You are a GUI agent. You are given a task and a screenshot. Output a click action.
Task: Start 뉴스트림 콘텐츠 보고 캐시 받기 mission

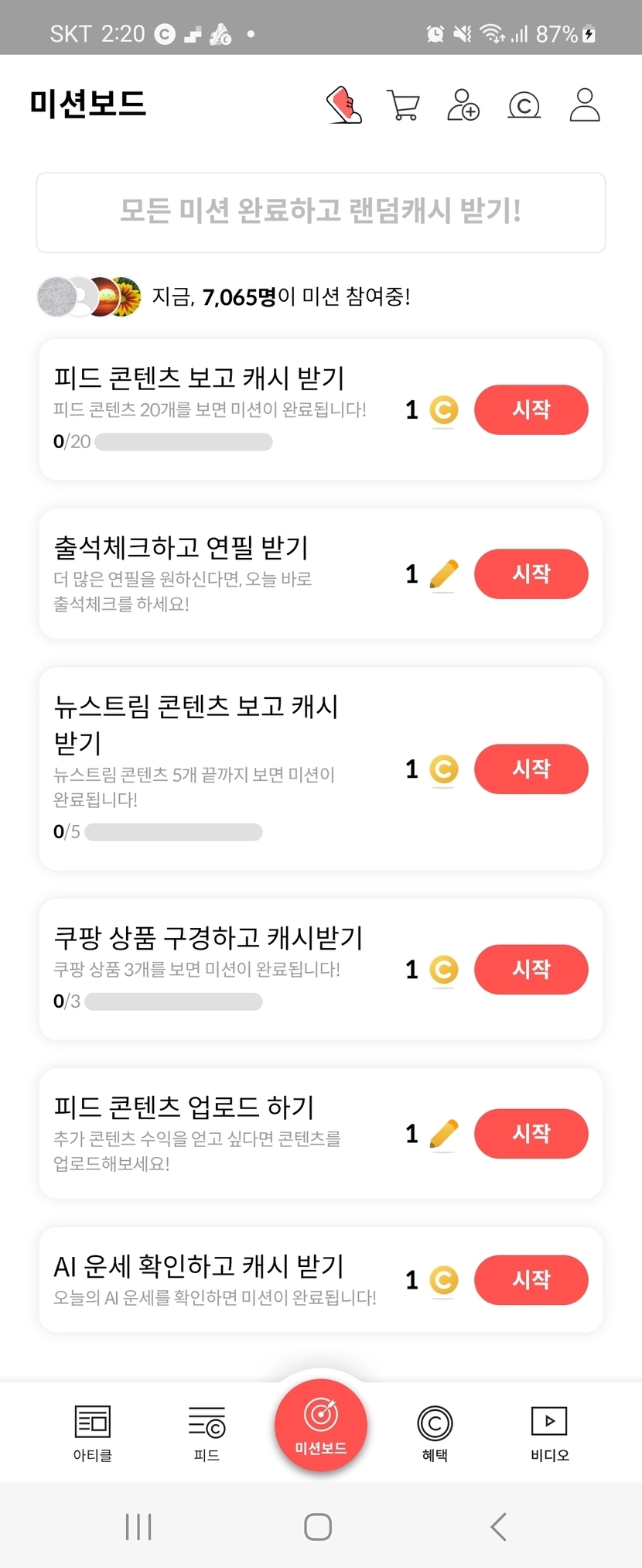pyautogui.click(x=531, y=769)
